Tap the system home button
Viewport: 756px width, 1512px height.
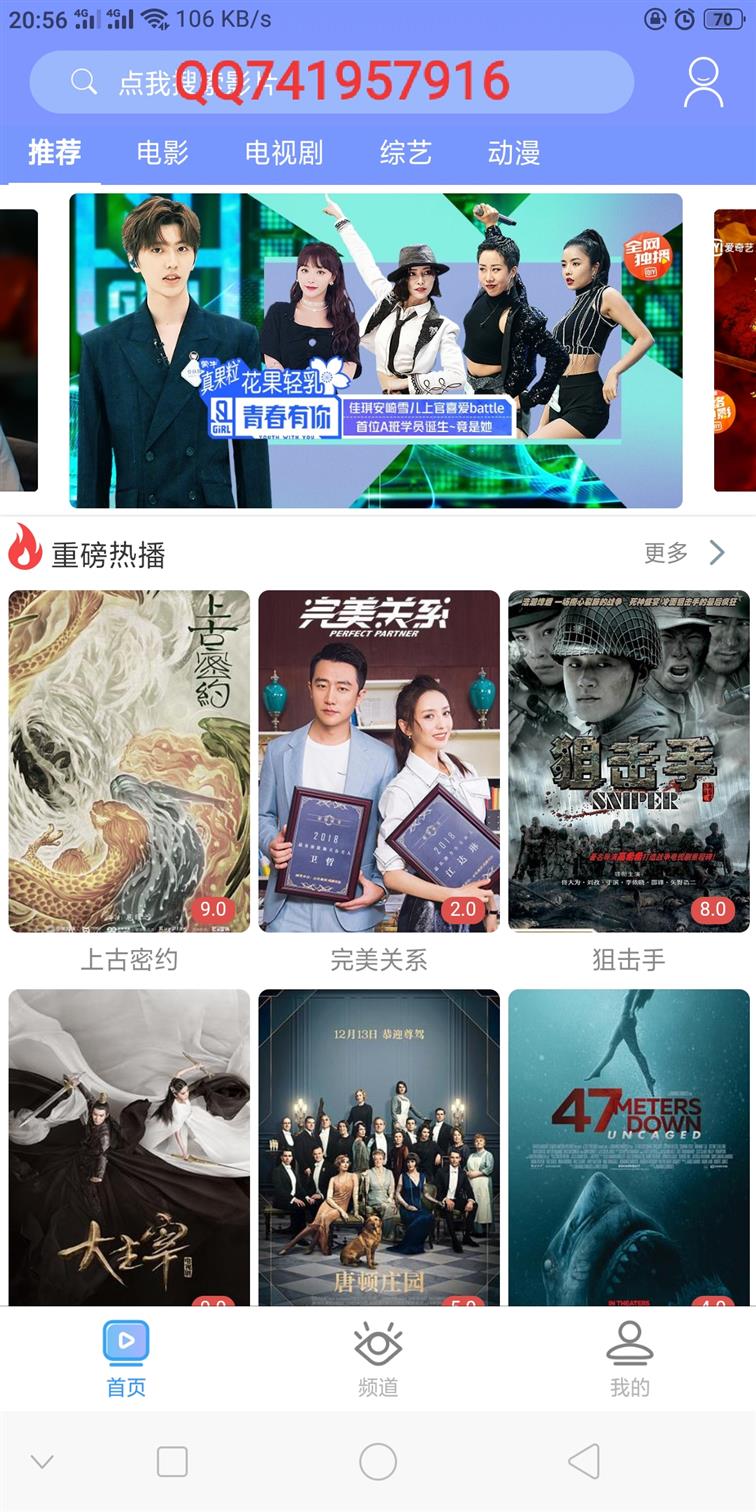point(378,1461)
